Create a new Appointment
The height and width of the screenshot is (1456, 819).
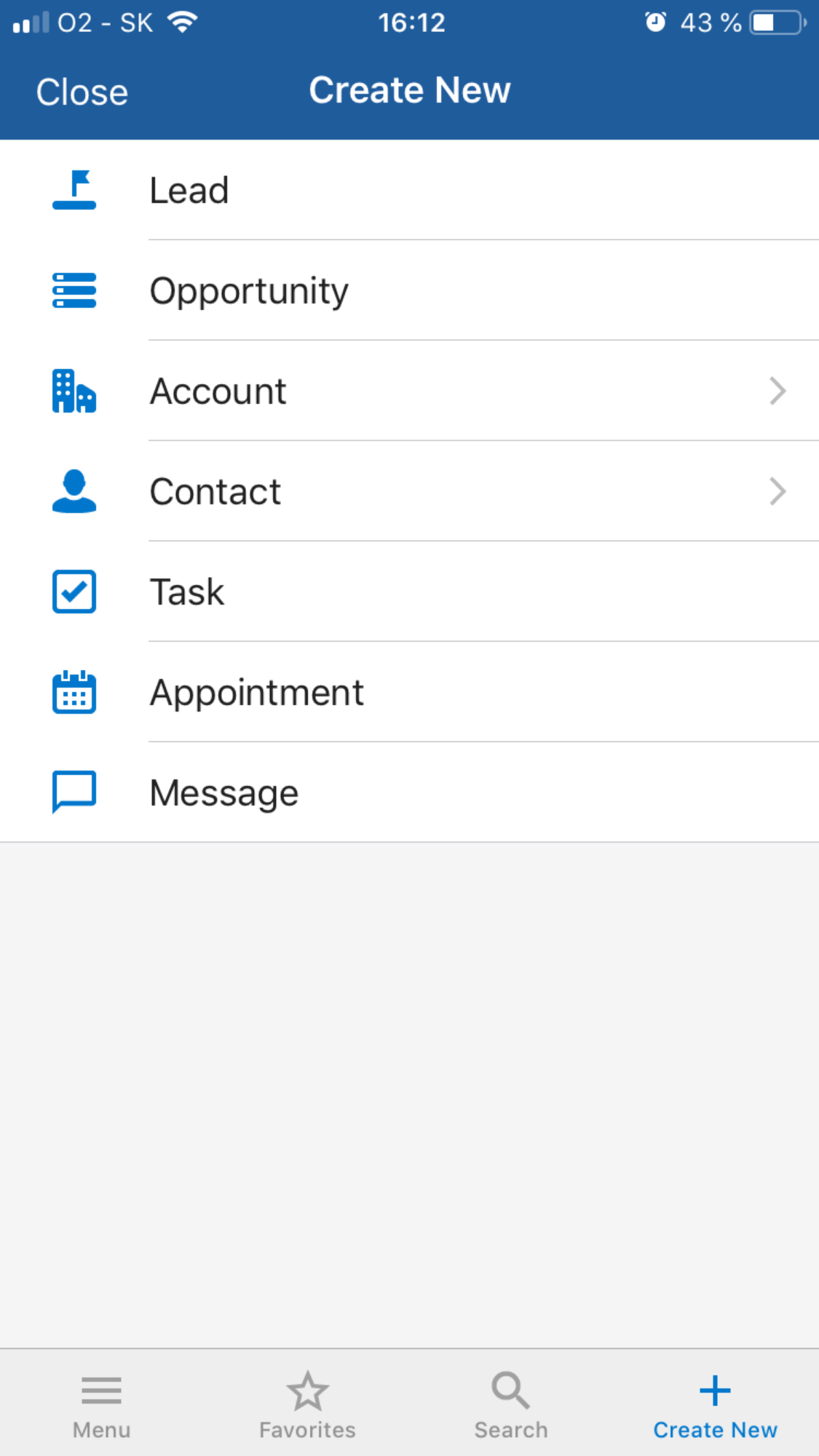pyautogui.click(x=256, y=693)
